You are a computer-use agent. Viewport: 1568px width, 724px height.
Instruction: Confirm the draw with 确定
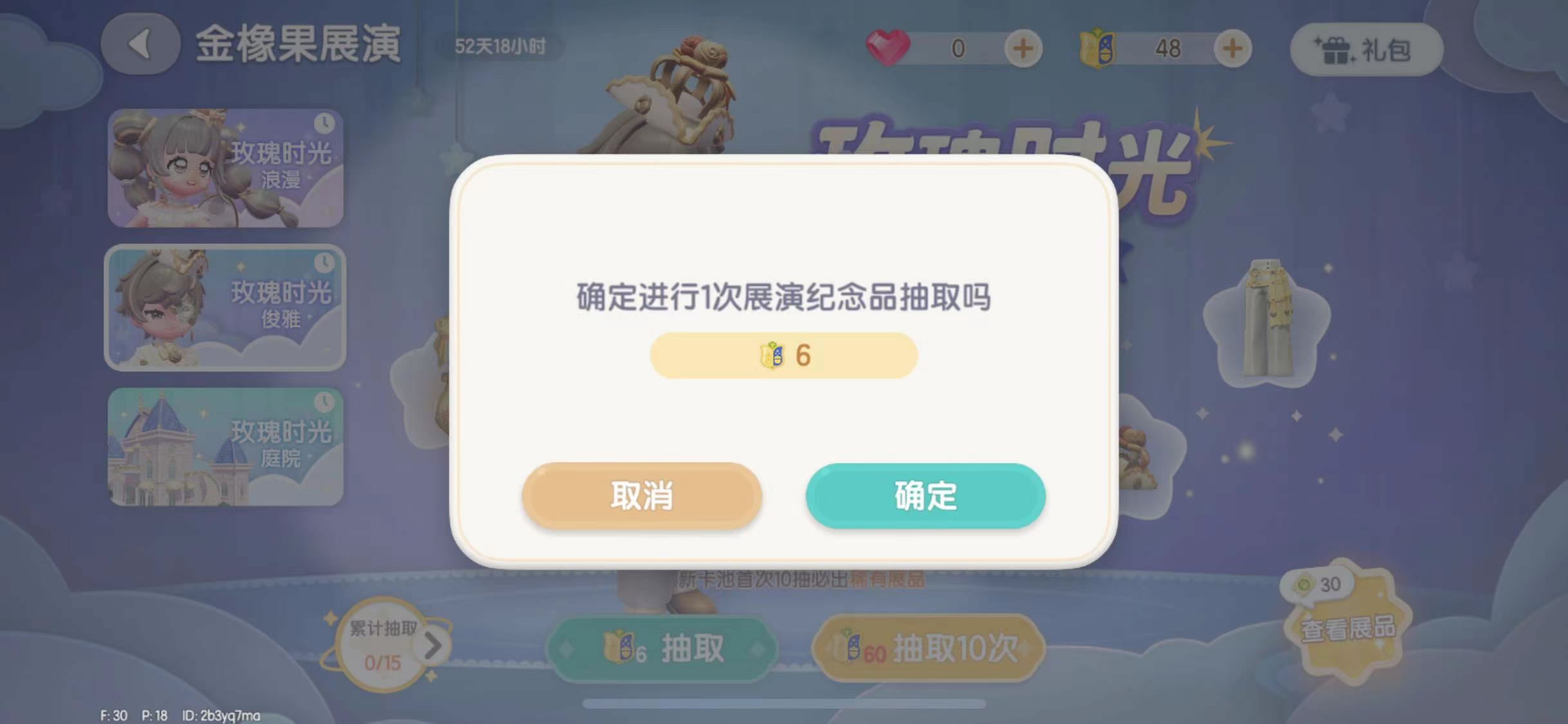[925, 496]
